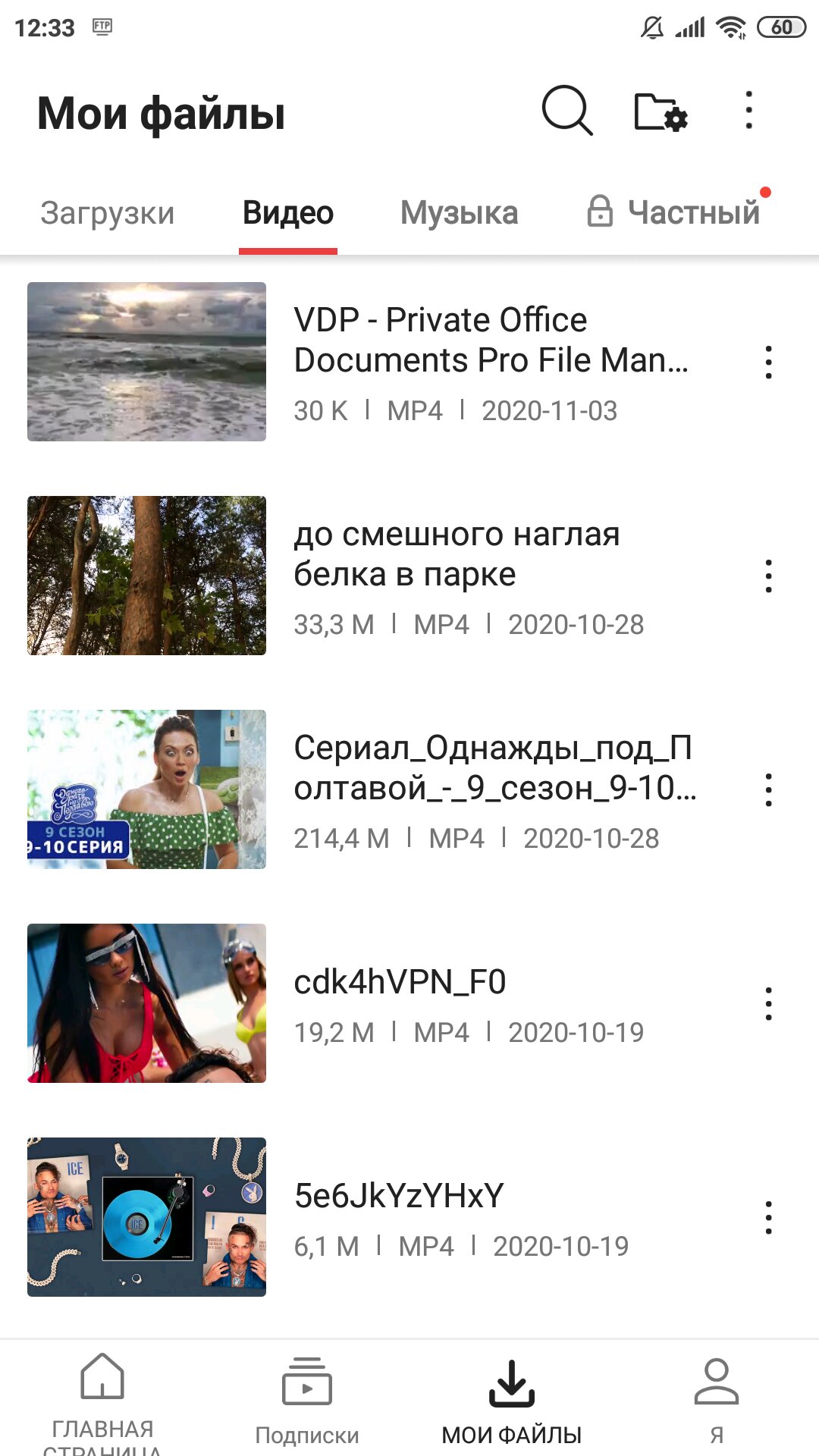
Task: Open the three-dot menu for 5e6JkYzYHxY
Action: tap(768, 1218)
